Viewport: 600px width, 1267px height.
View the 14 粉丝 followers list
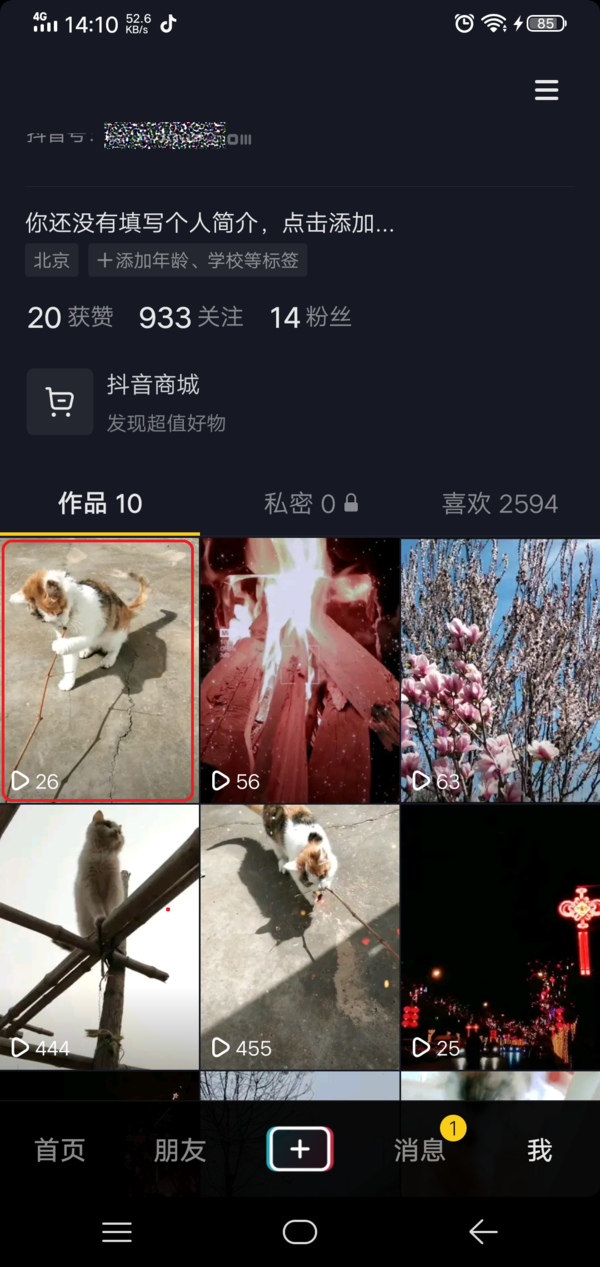click(310, 318)
